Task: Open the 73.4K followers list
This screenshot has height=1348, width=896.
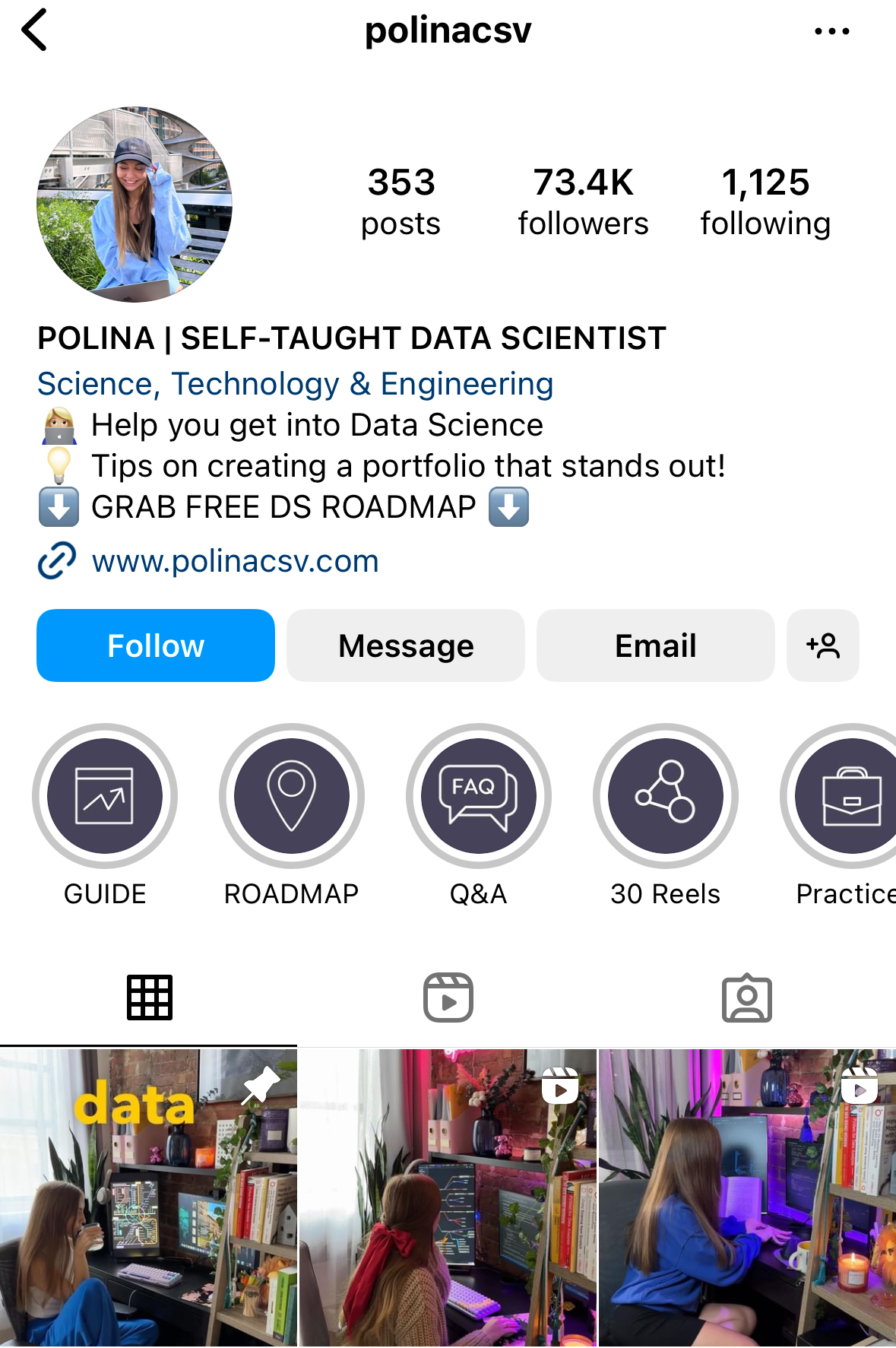Action: click(583, 201)
